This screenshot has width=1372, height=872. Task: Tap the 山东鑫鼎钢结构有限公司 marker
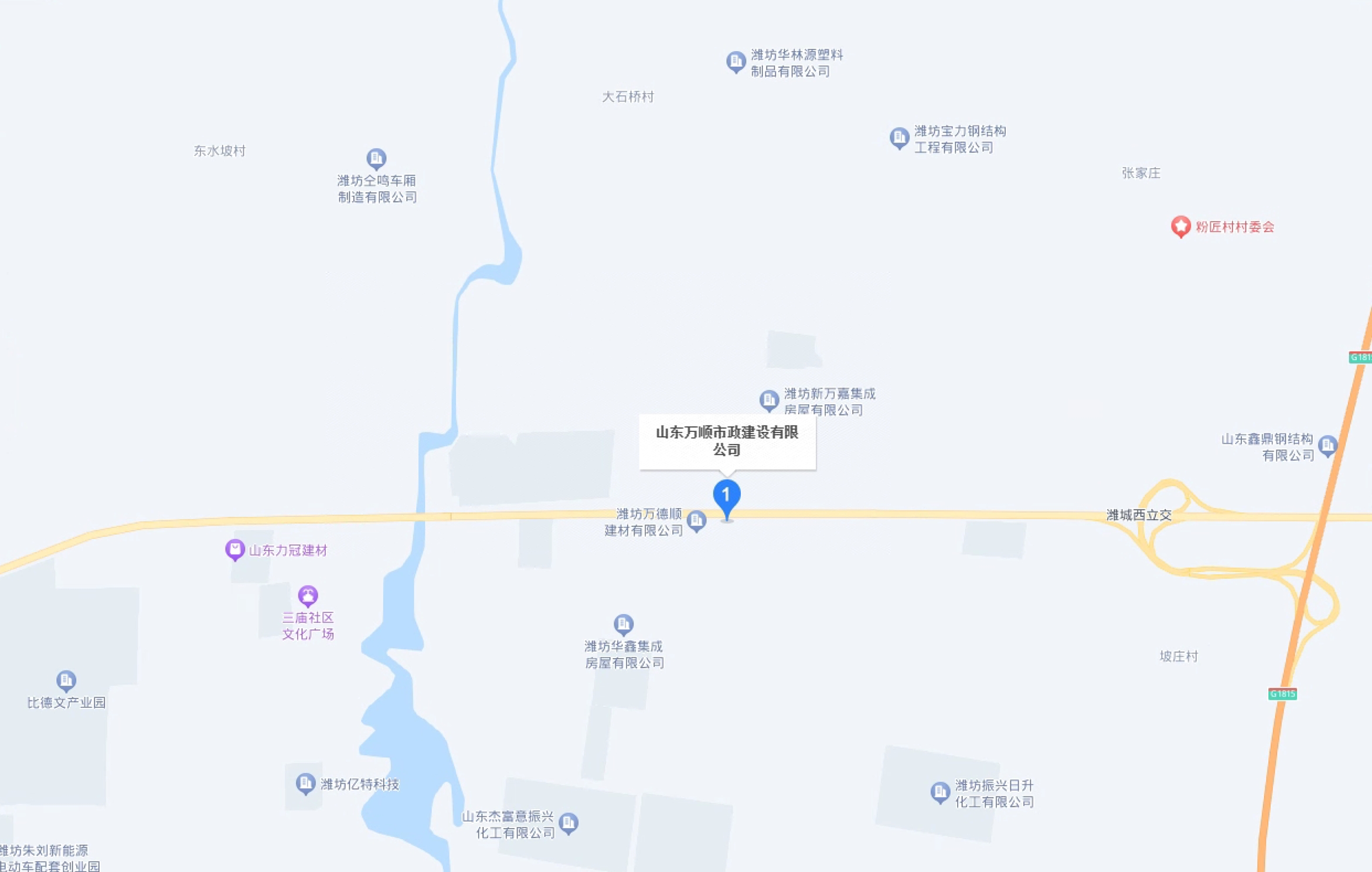coord(1327,446)
